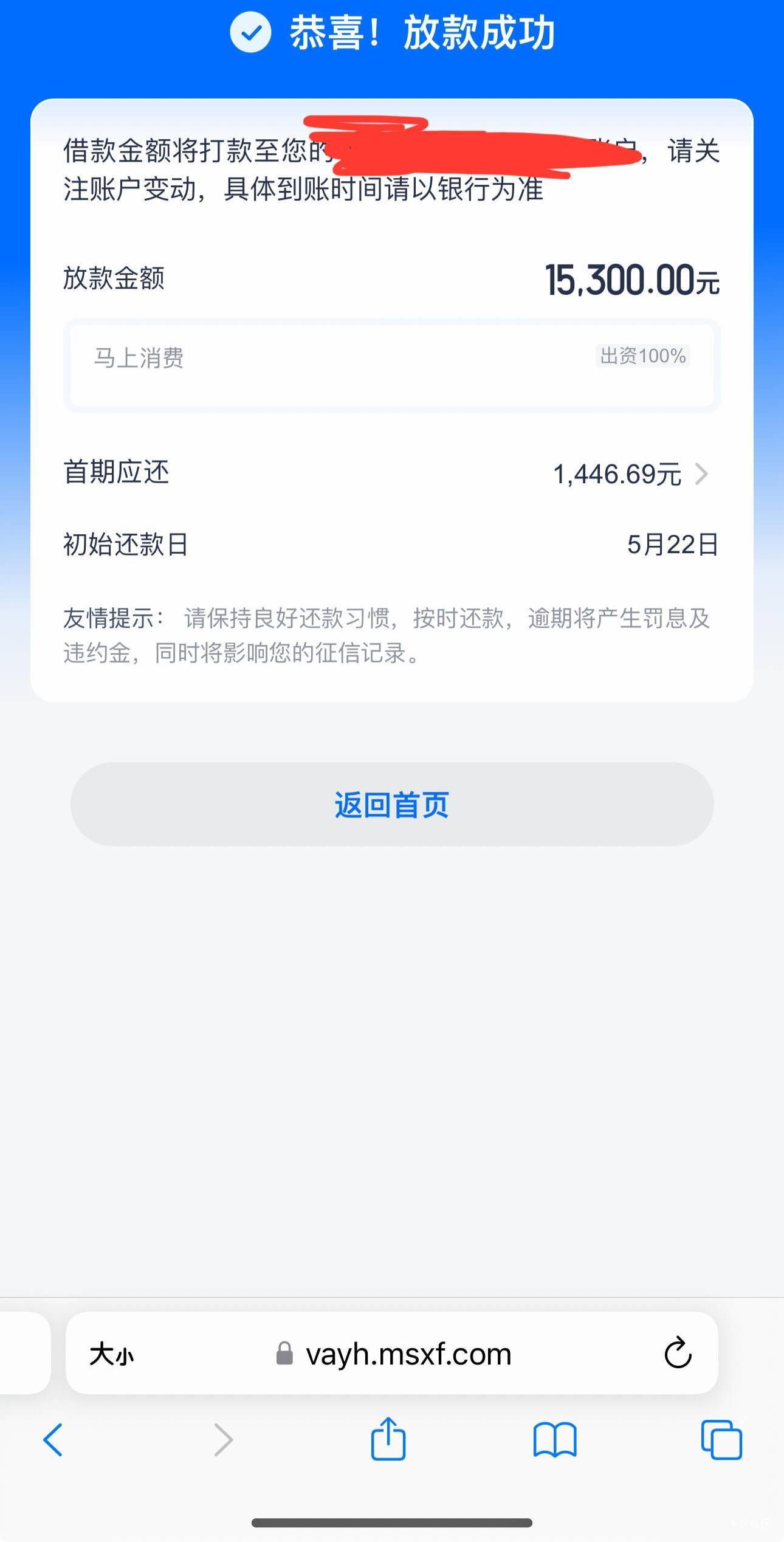Viewport: 784px width, 1542px height.
Task: Share this page via share icon
Action: [388, 1438]
